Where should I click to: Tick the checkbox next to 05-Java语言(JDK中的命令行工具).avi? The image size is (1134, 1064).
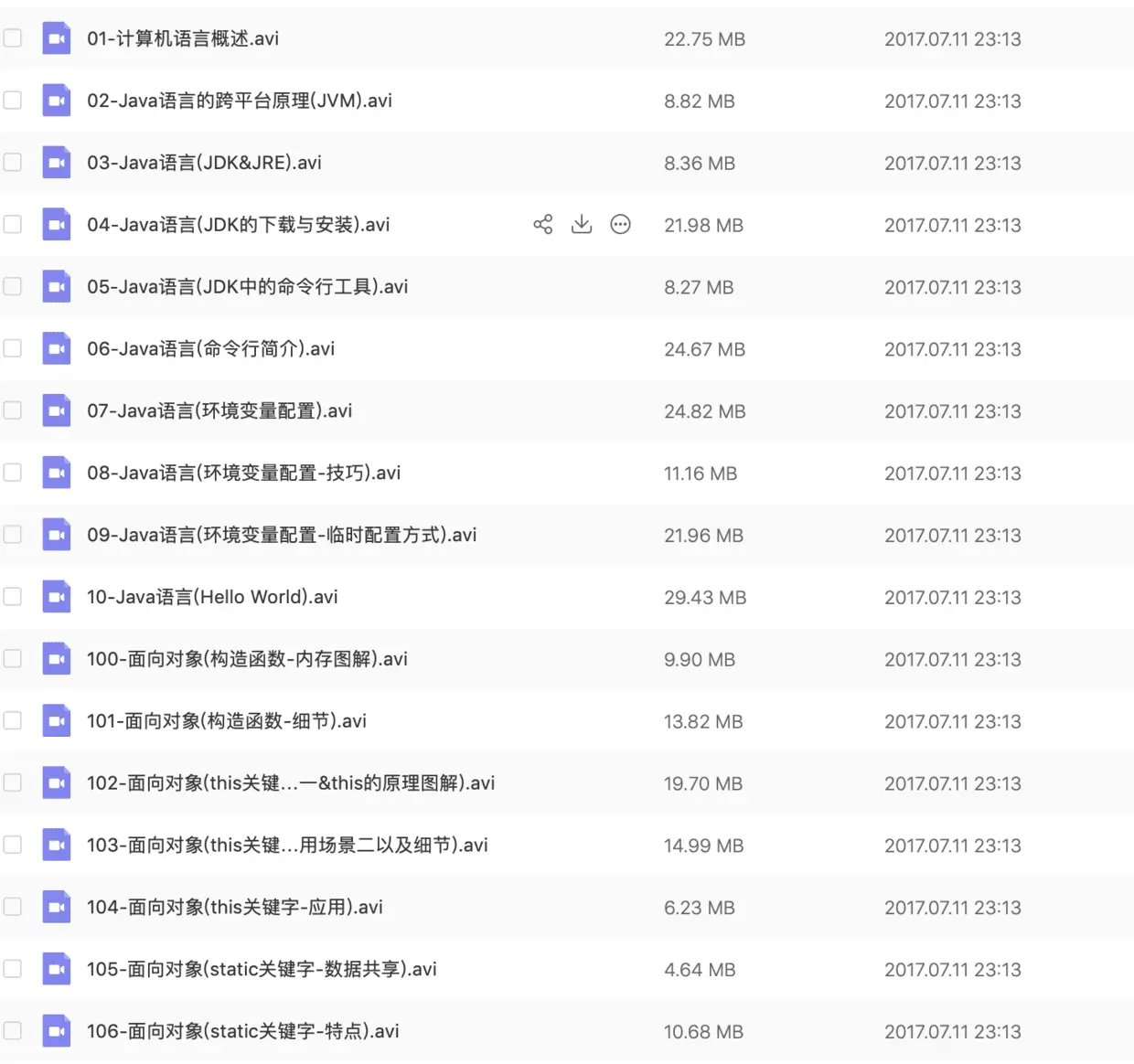click(x=13, y=287)
